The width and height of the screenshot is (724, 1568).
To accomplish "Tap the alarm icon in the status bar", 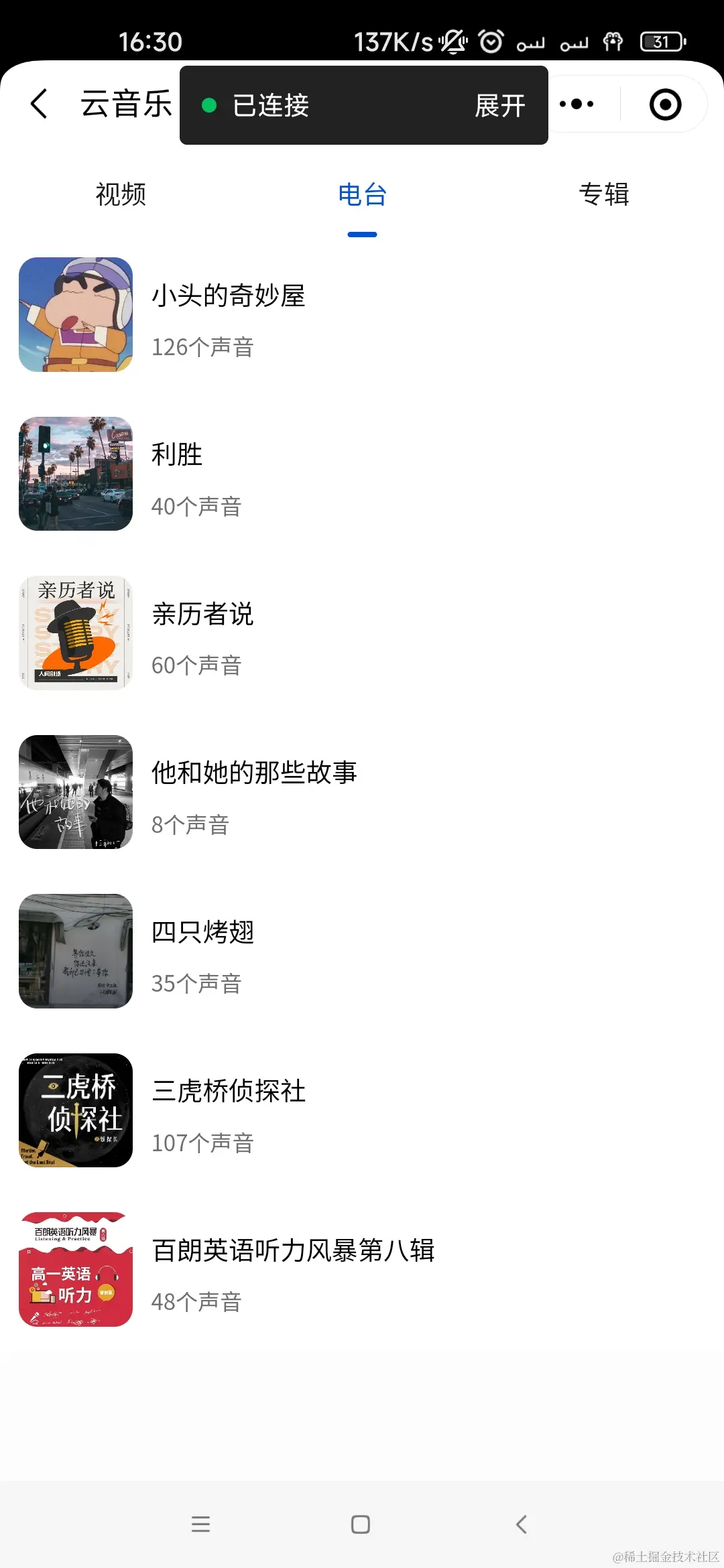I will pos(490,42).
